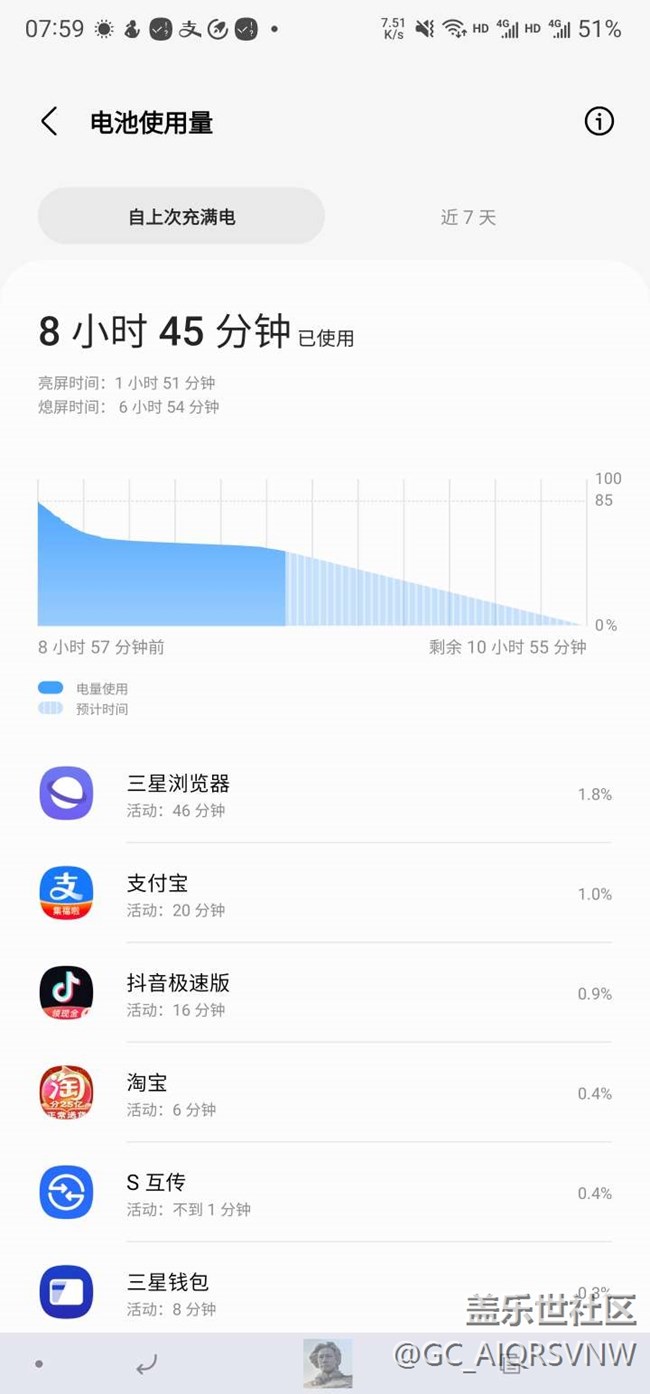Switch to the 近 7 天 tab
The width and height of the screenshot is (650, 1394).
(x=468, y=216)
